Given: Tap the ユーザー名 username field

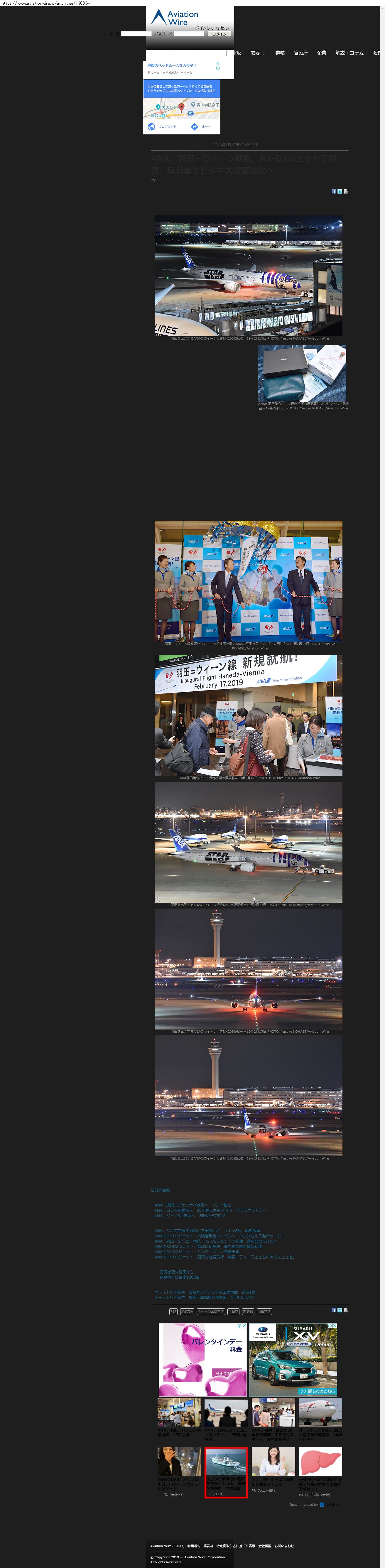Looking at the screenshot, I should tap(136, 34).
